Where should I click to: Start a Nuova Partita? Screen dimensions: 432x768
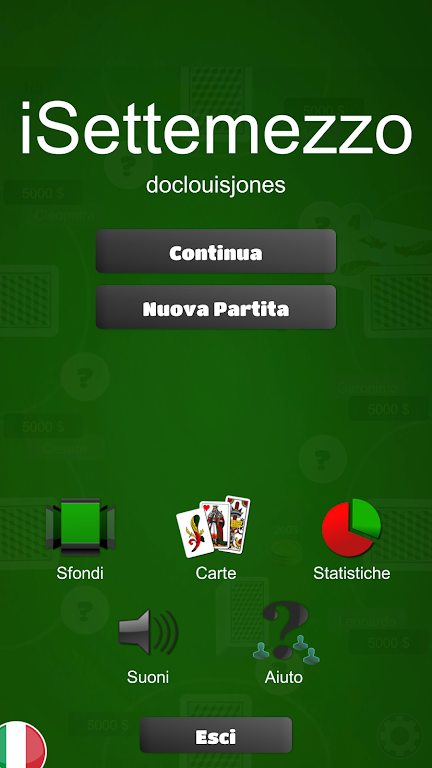(x=216, y=307)
